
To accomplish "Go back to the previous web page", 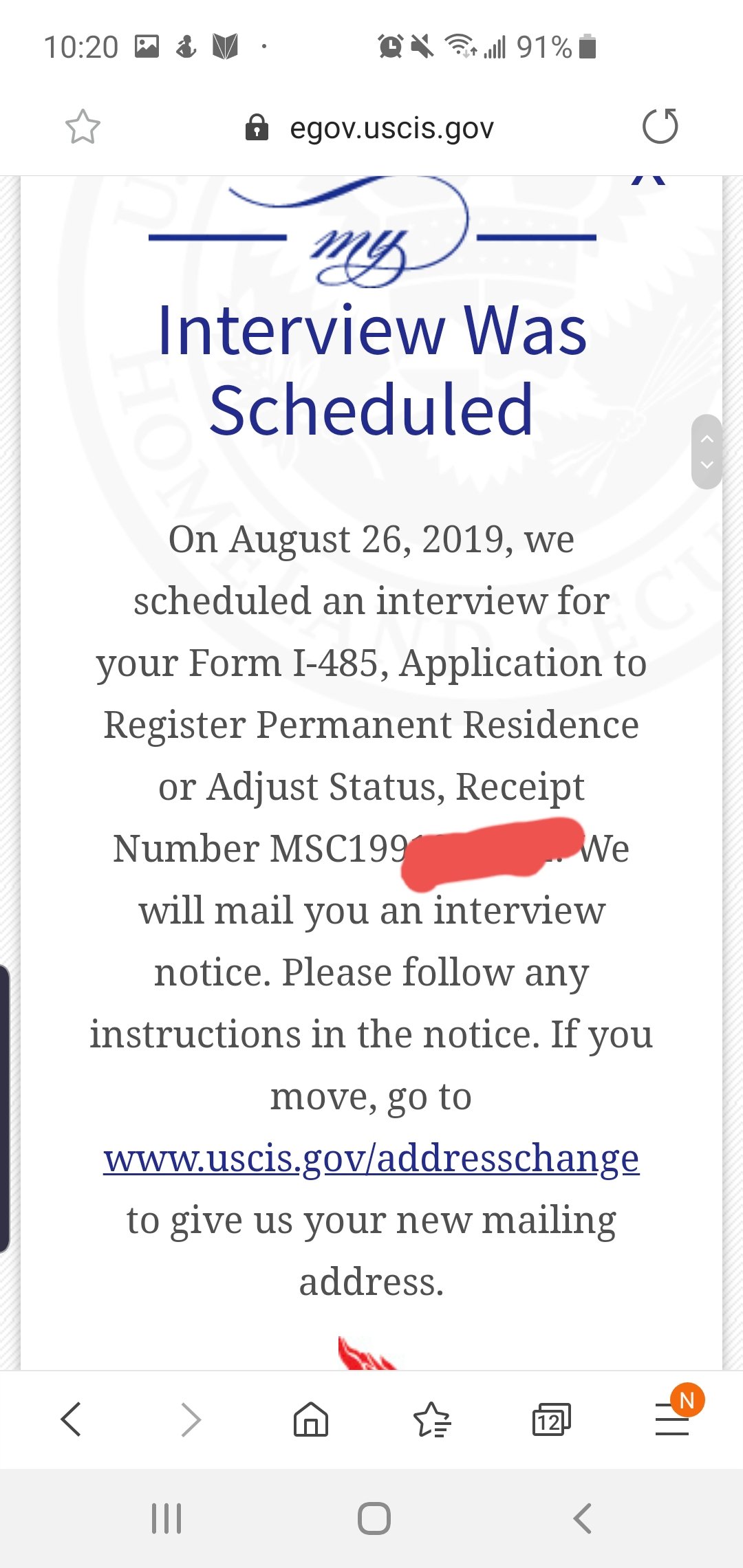I will [71, 1419].
